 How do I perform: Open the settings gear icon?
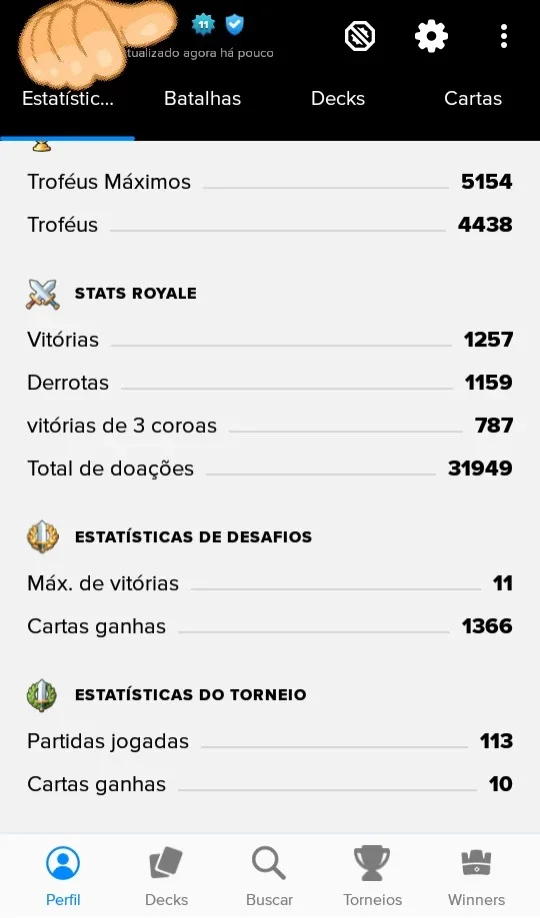click(431, 36)
